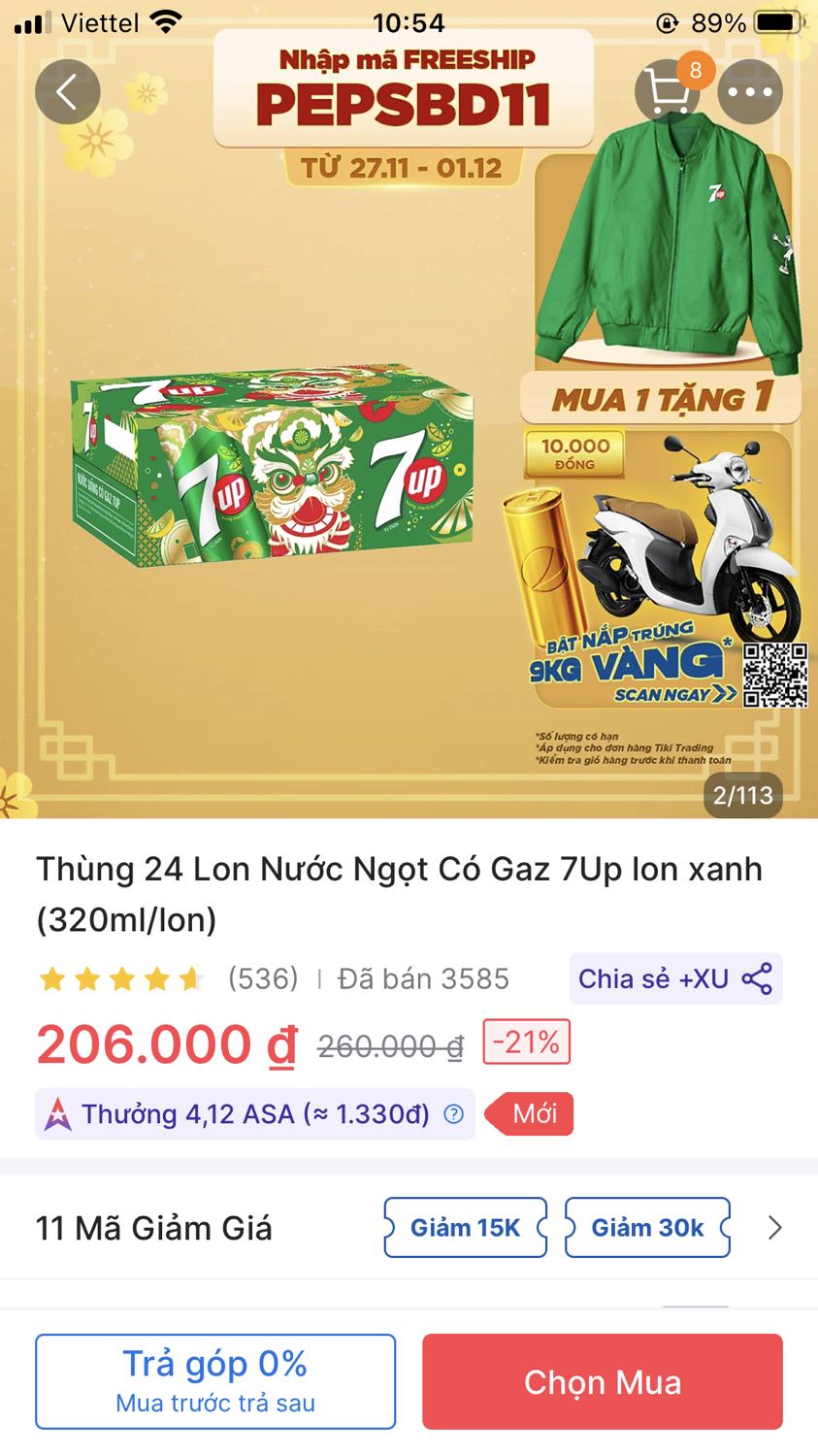Tap the star rating icons
This screenshot has width=818, height=1456.
click(x=121, y=978)
